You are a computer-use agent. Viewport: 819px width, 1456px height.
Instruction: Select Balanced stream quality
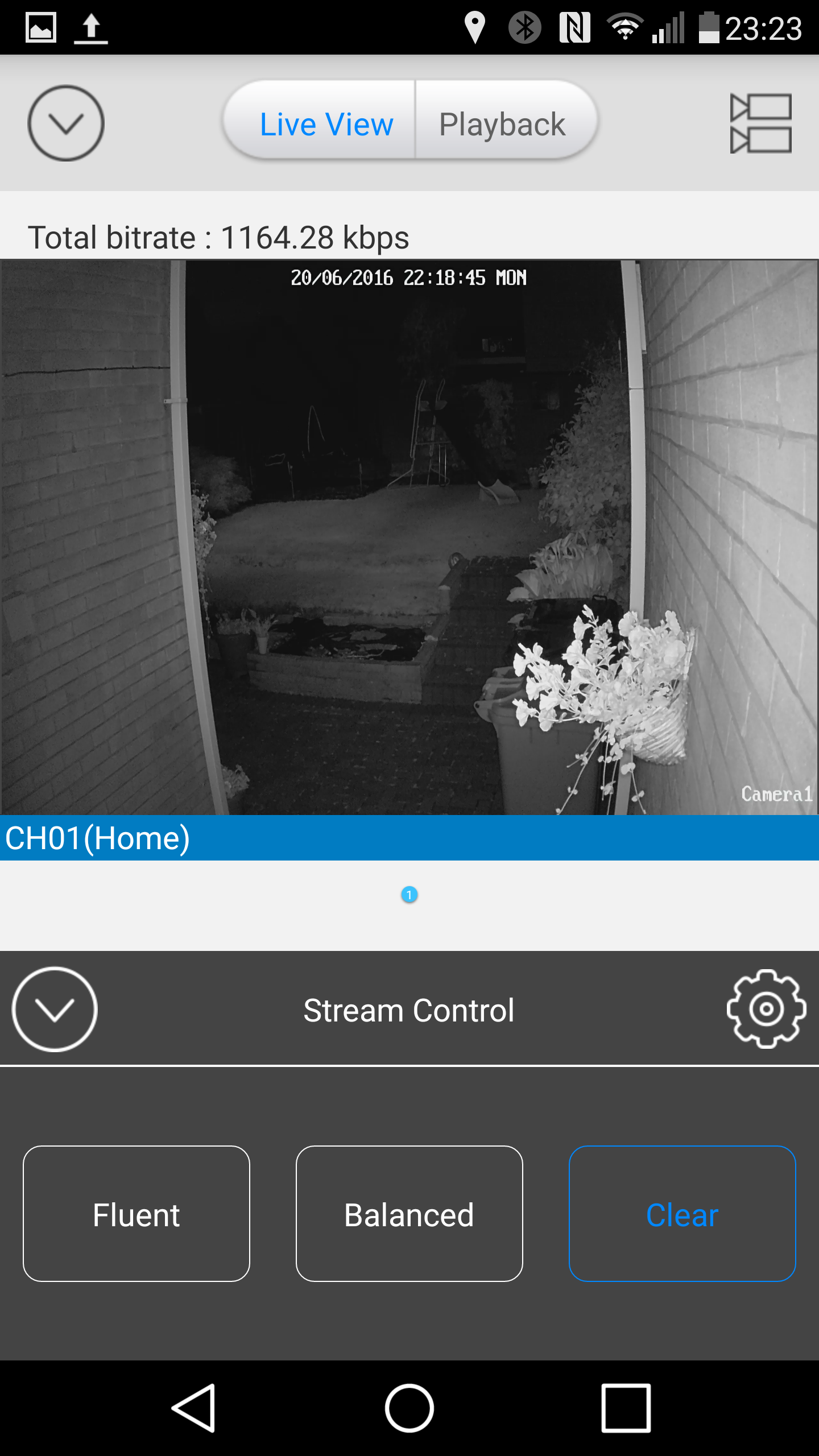[409, 1214]
